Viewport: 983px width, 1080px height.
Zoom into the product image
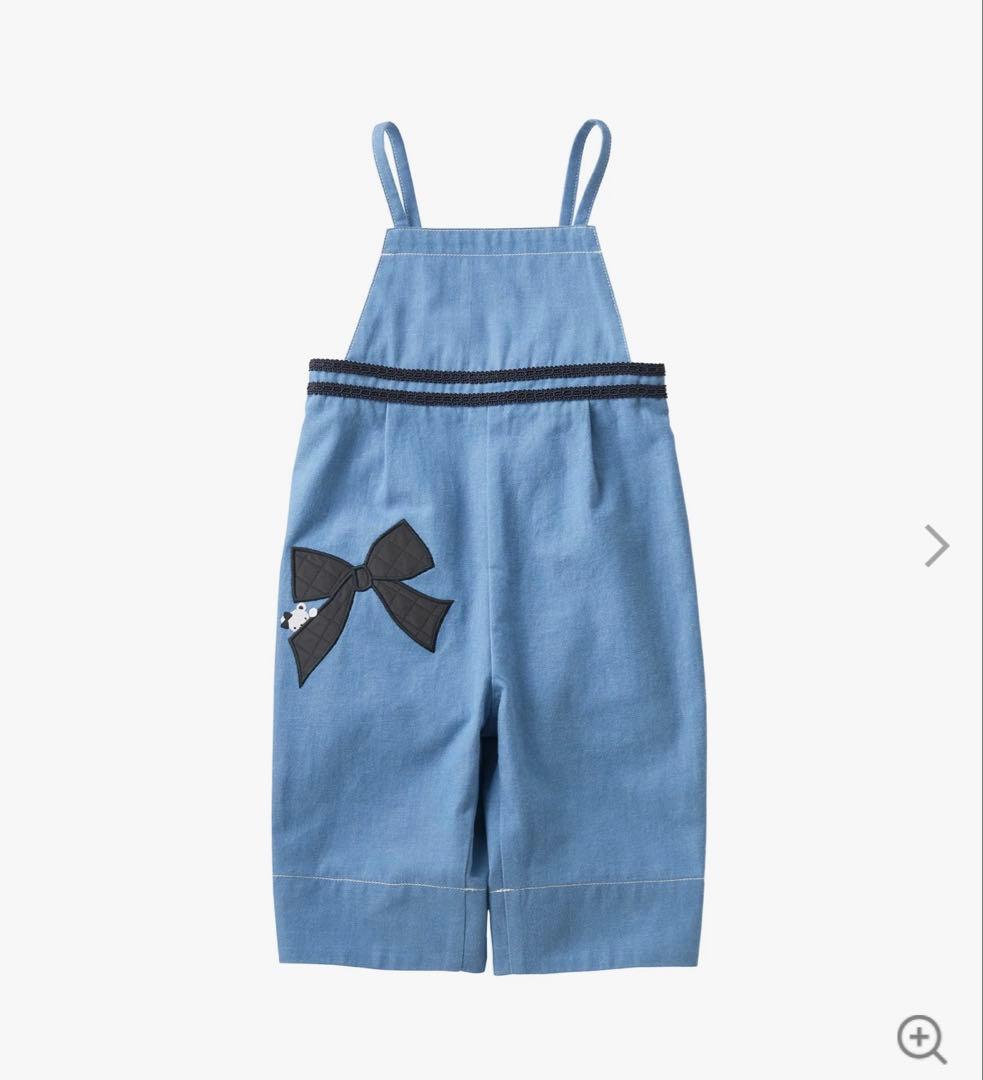pos(920,1039)
